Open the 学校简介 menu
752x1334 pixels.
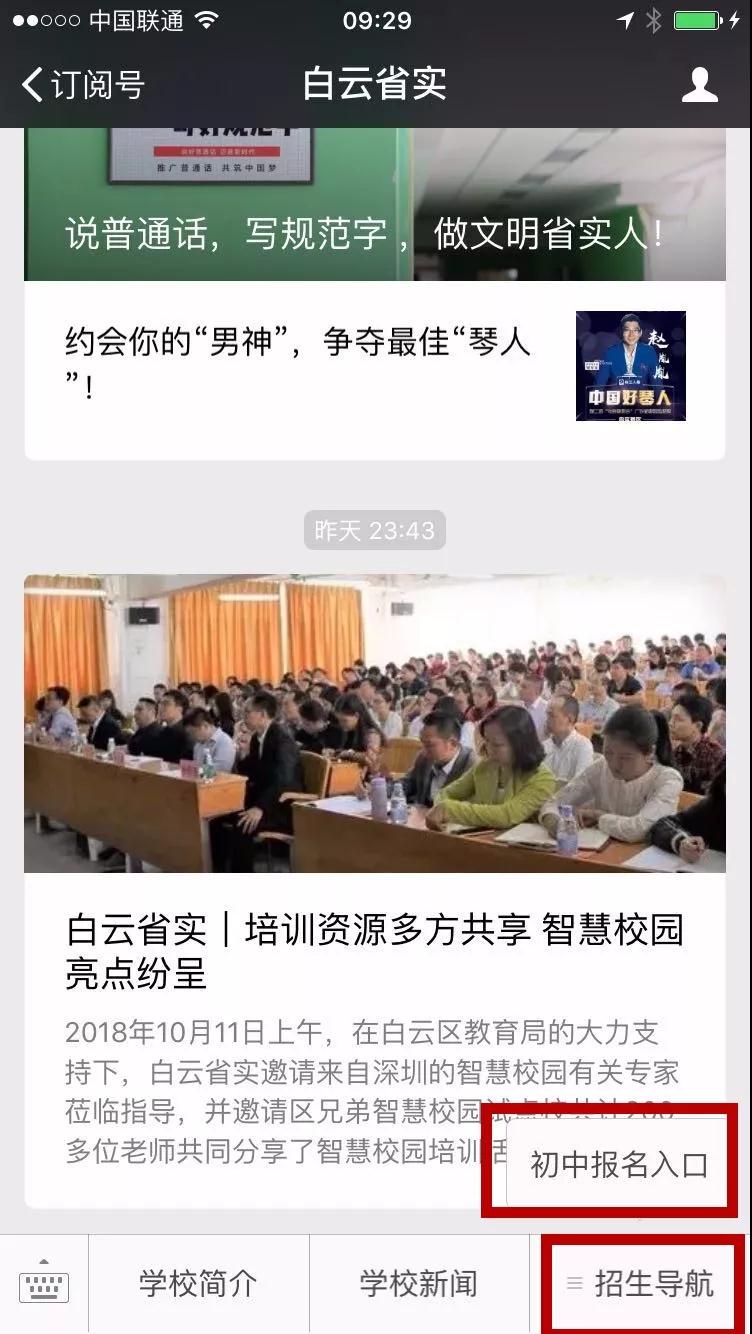tap(198, 1284)
